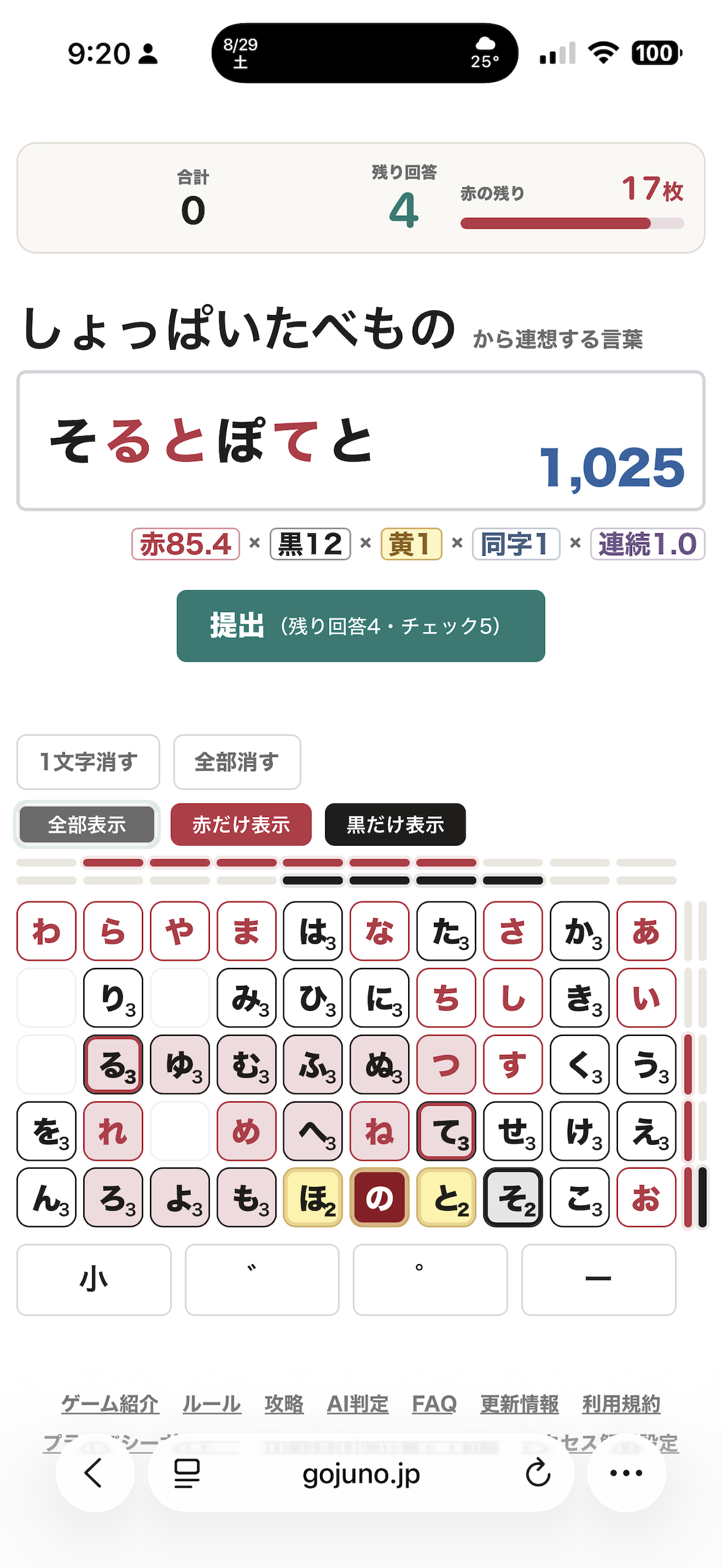This screenshot has width=722, height=1568.
Task: Select the あ kana tile
Action: pos(646,931)
